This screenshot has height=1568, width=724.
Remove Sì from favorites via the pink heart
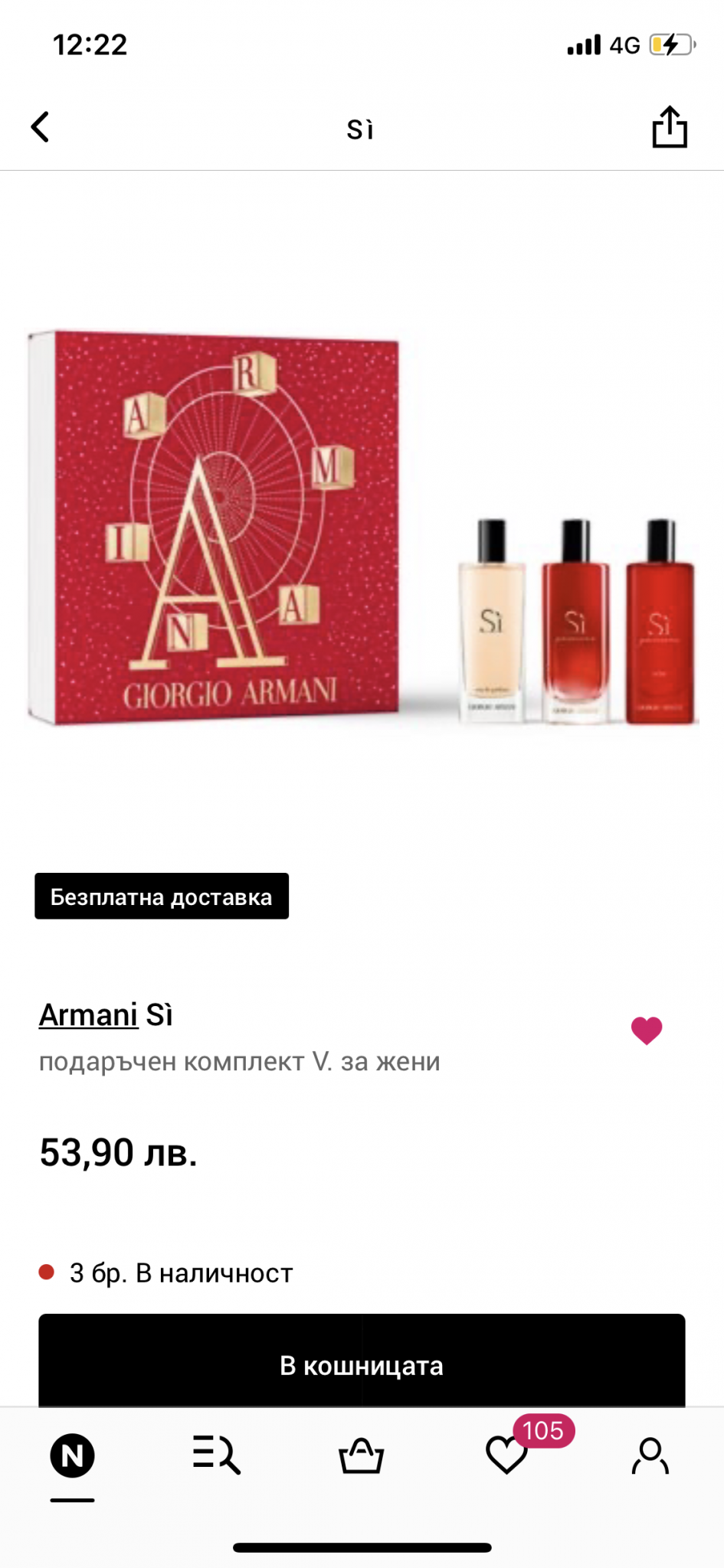coord(646,1031)
